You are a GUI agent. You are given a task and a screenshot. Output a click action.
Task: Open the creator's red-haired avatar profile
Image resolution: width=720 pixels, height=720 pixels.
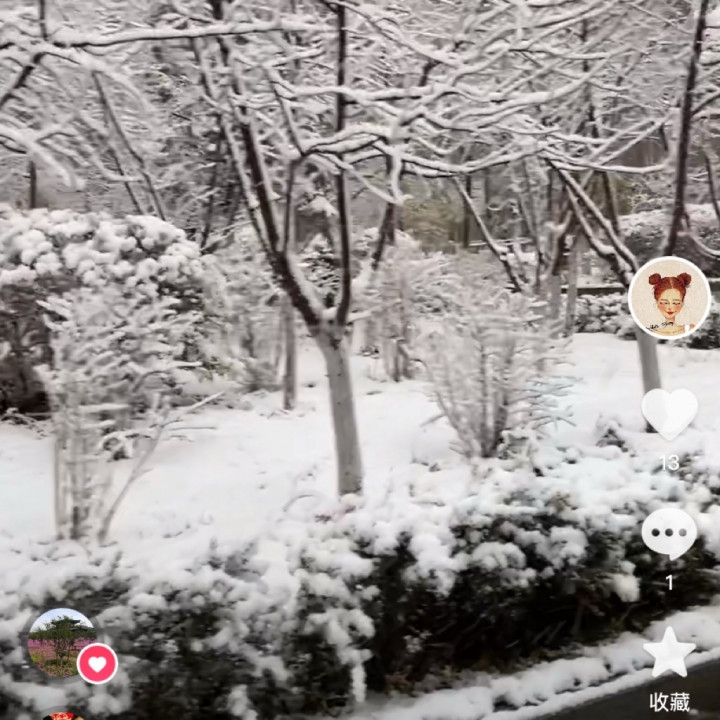click(669, 298)
